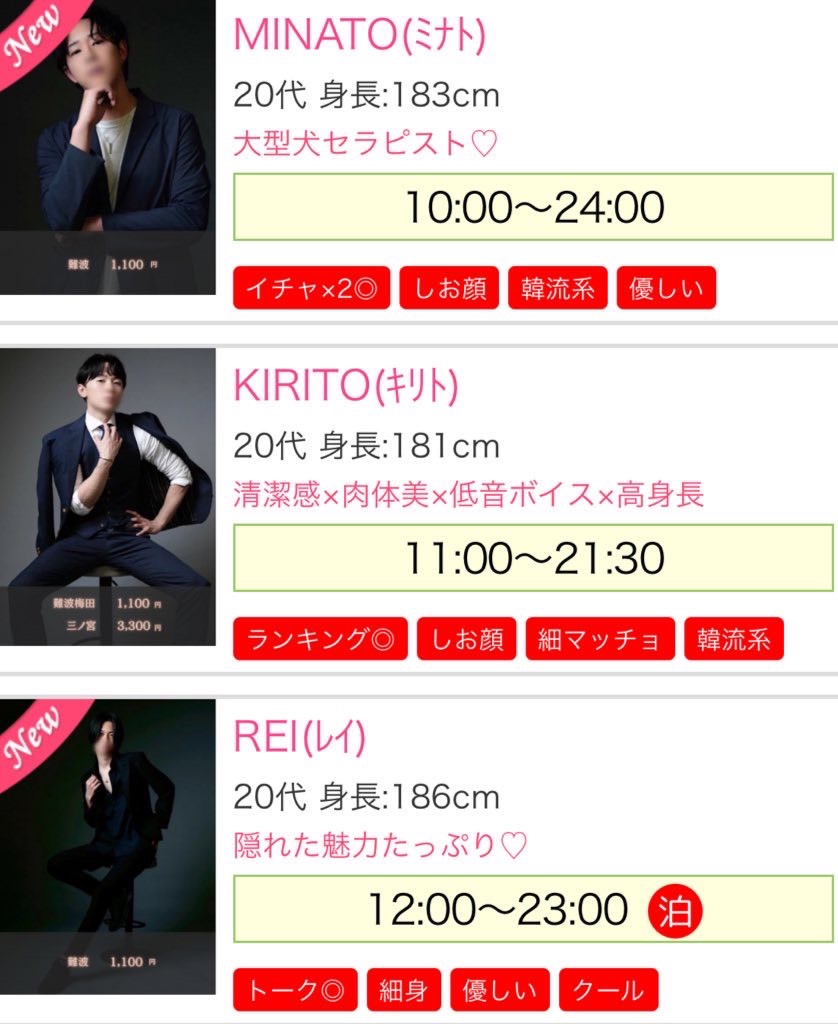Select the クール tag

(608, 990)
